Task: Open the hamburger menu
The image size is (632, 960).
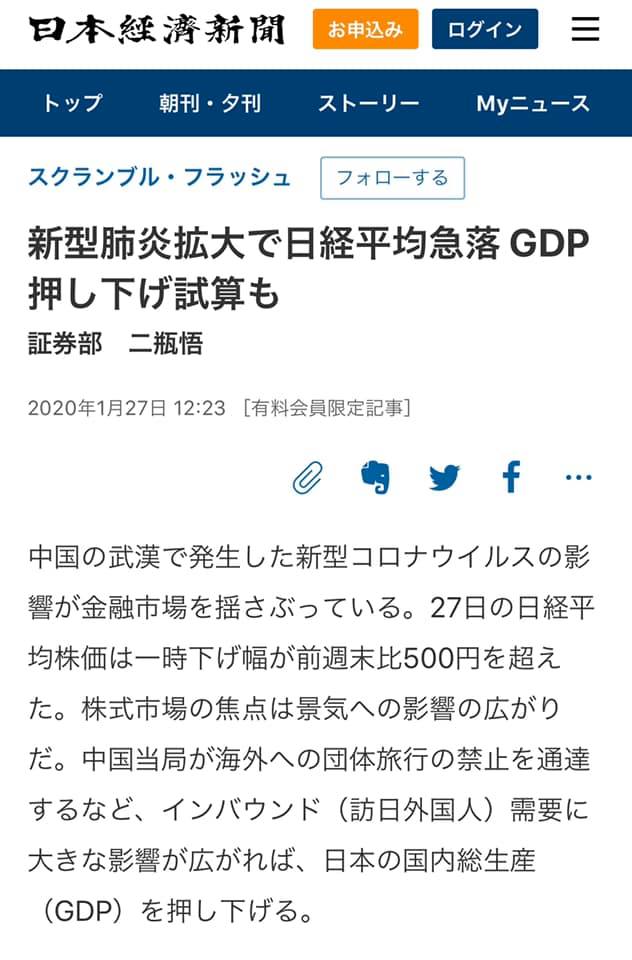Action: pyautogui.click(x=585, y=30)
